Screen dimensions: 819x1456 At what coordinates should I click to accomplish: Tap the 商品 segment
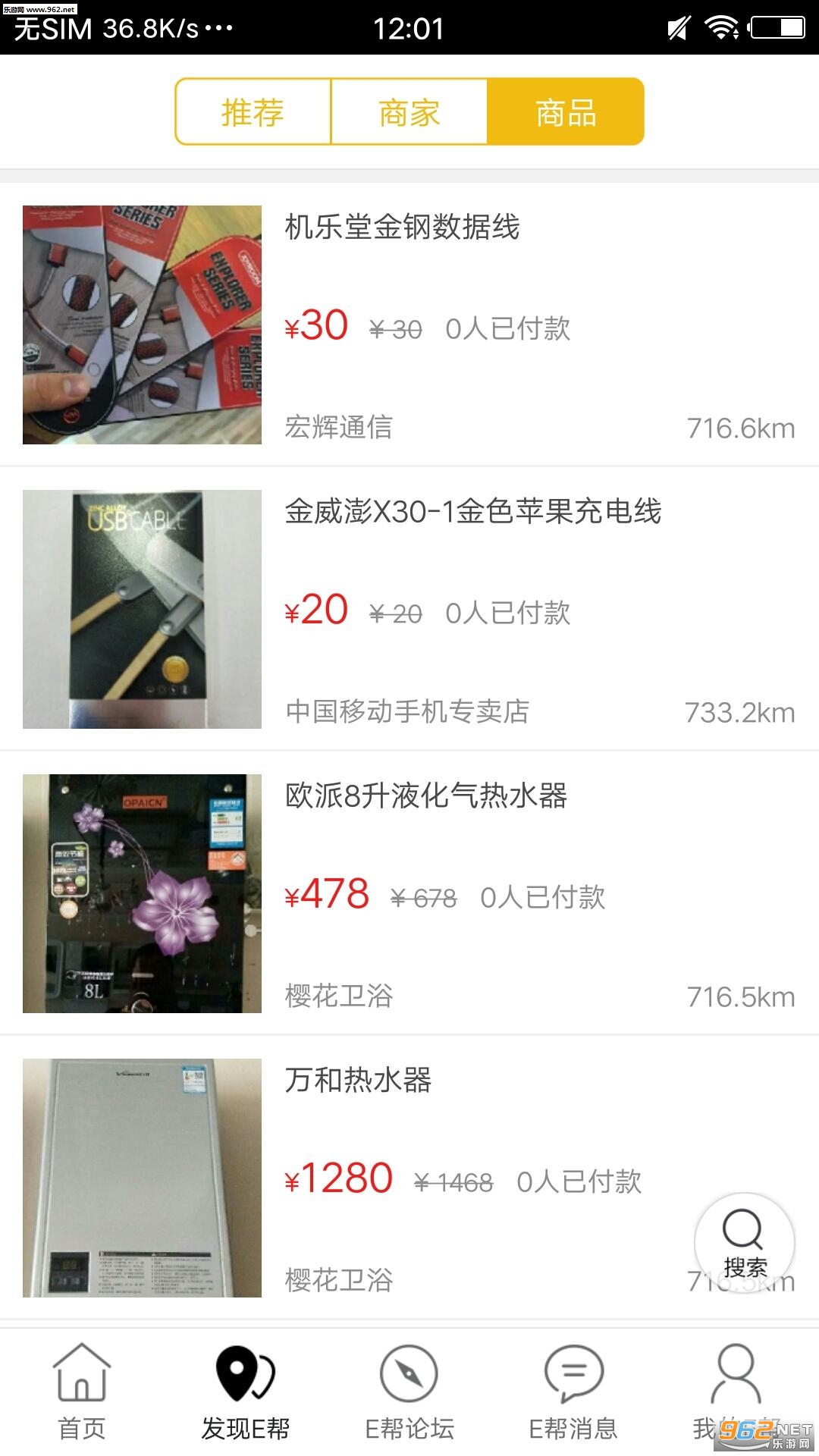566,112
